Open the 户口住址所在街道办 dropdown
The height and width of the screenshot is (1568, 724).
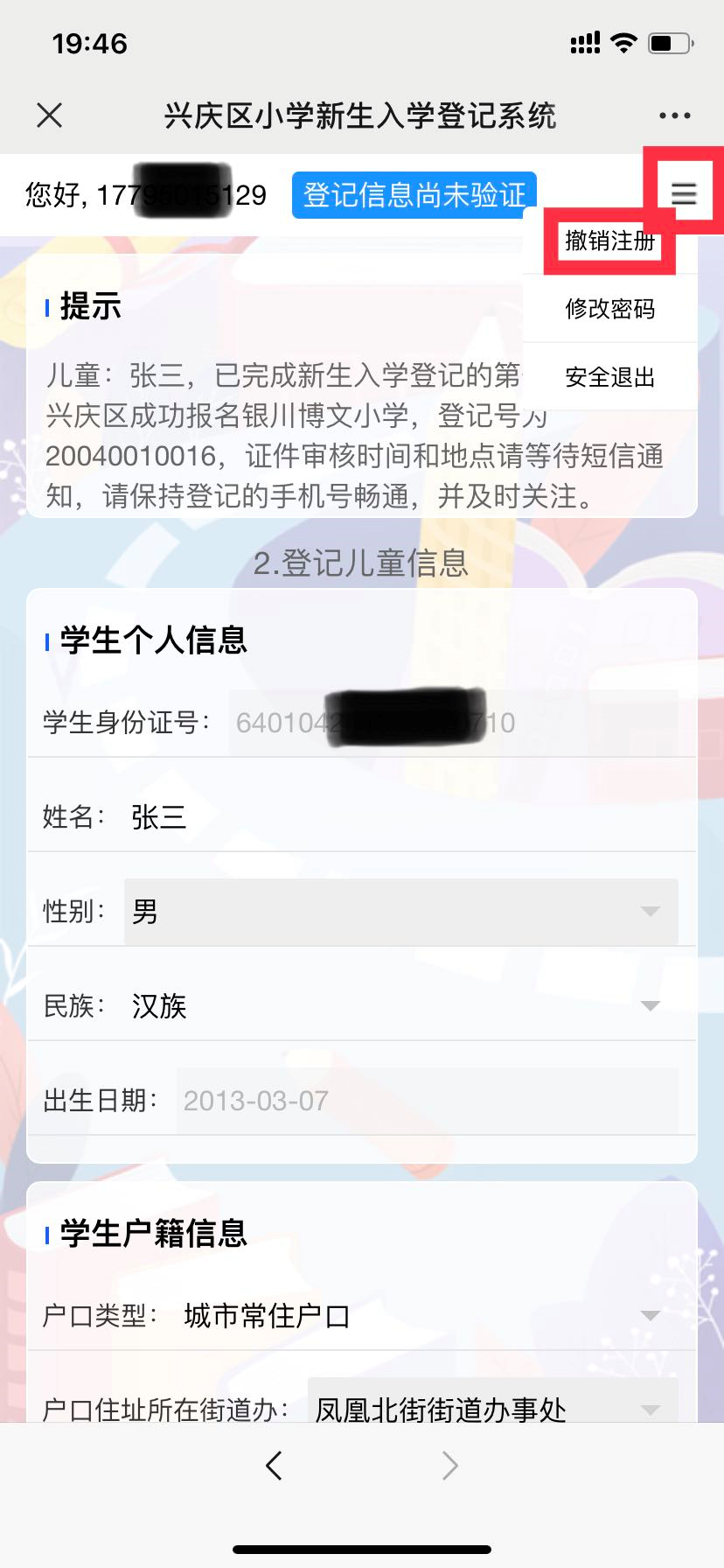(491, 1409)
